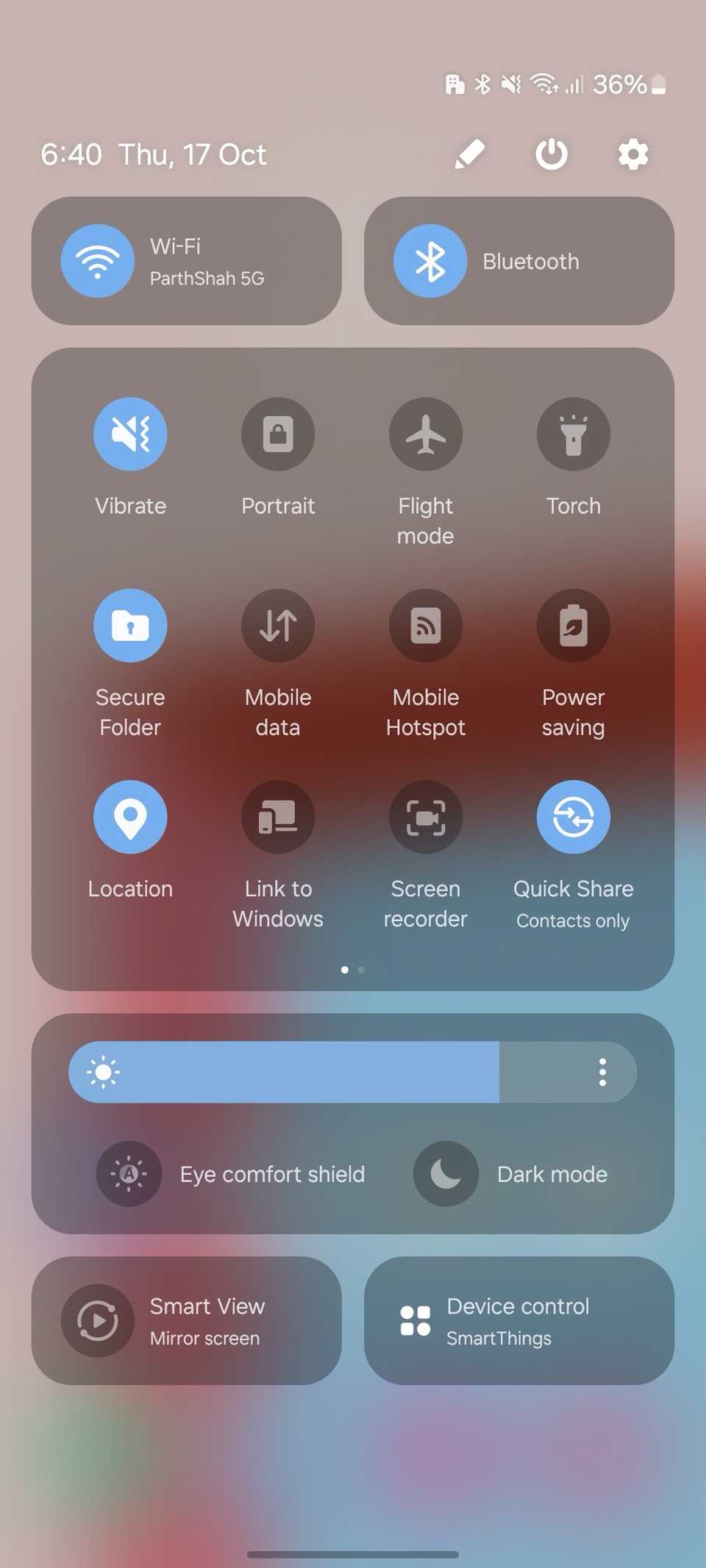
Task: Turn on Mobile Hotspot
Action: coord(426,626)
